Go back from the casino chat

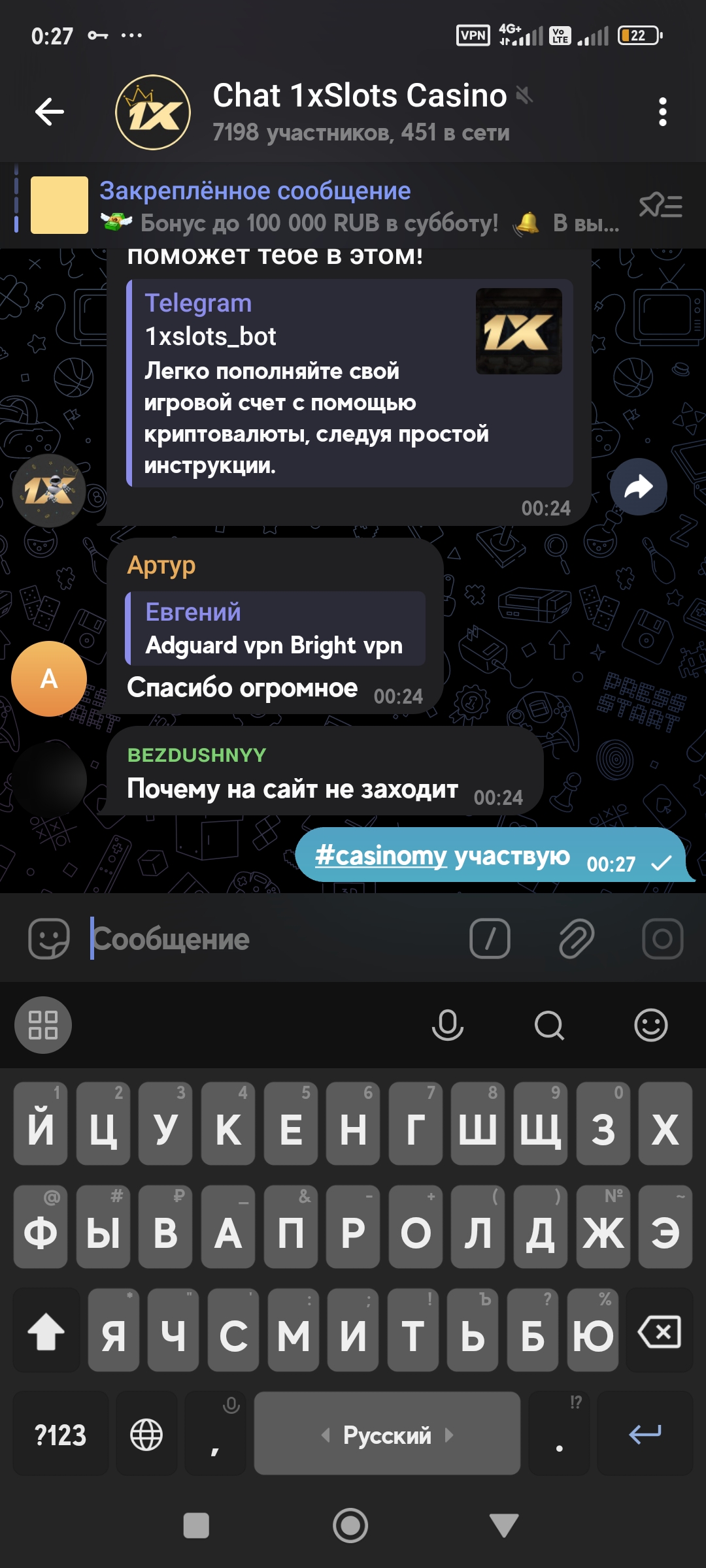(x=50, y=112)
